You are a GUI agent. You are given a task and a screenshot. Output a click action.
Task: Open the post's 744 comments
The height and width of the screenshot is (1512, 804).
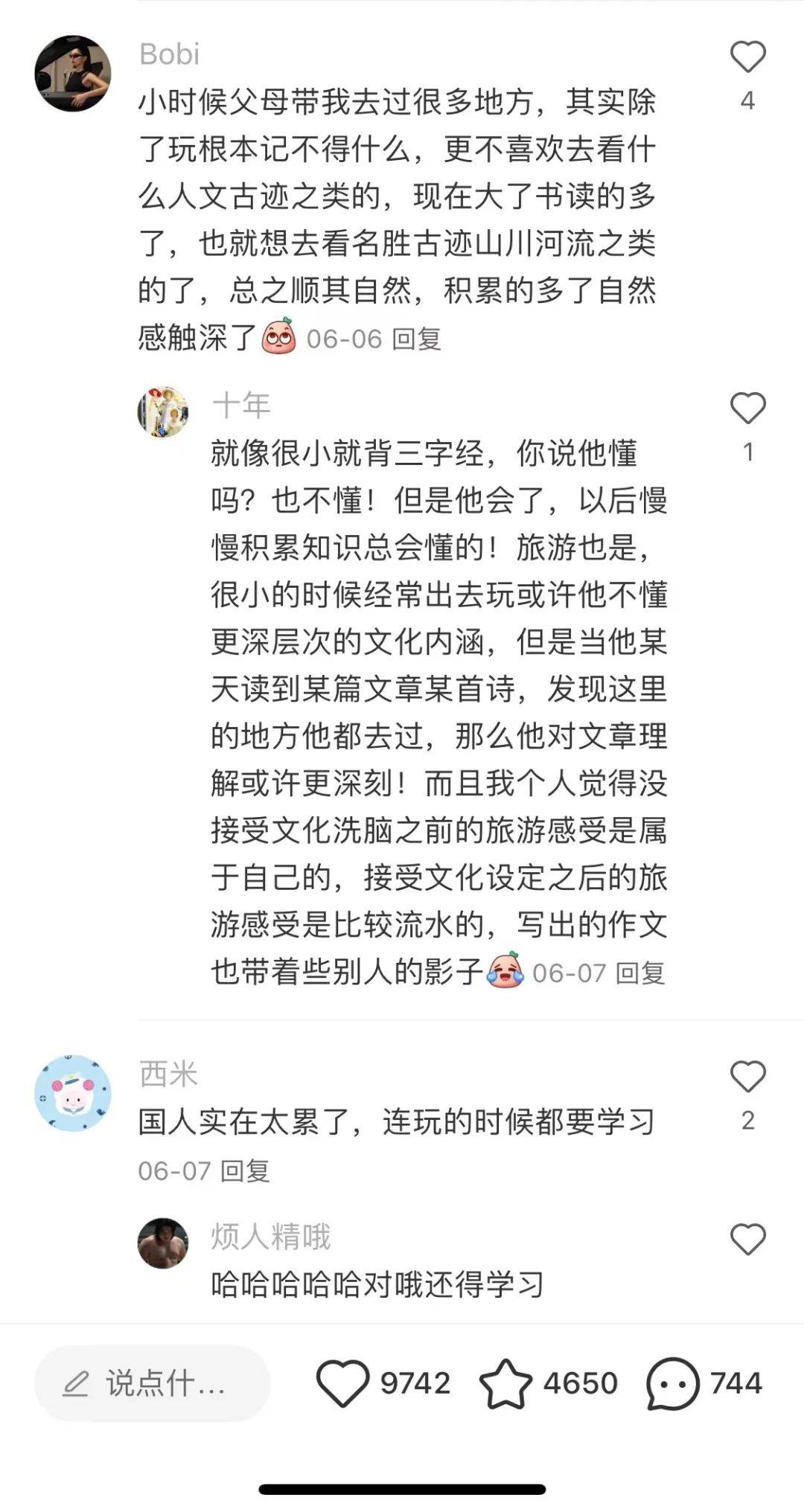(x=672, y=1383)
